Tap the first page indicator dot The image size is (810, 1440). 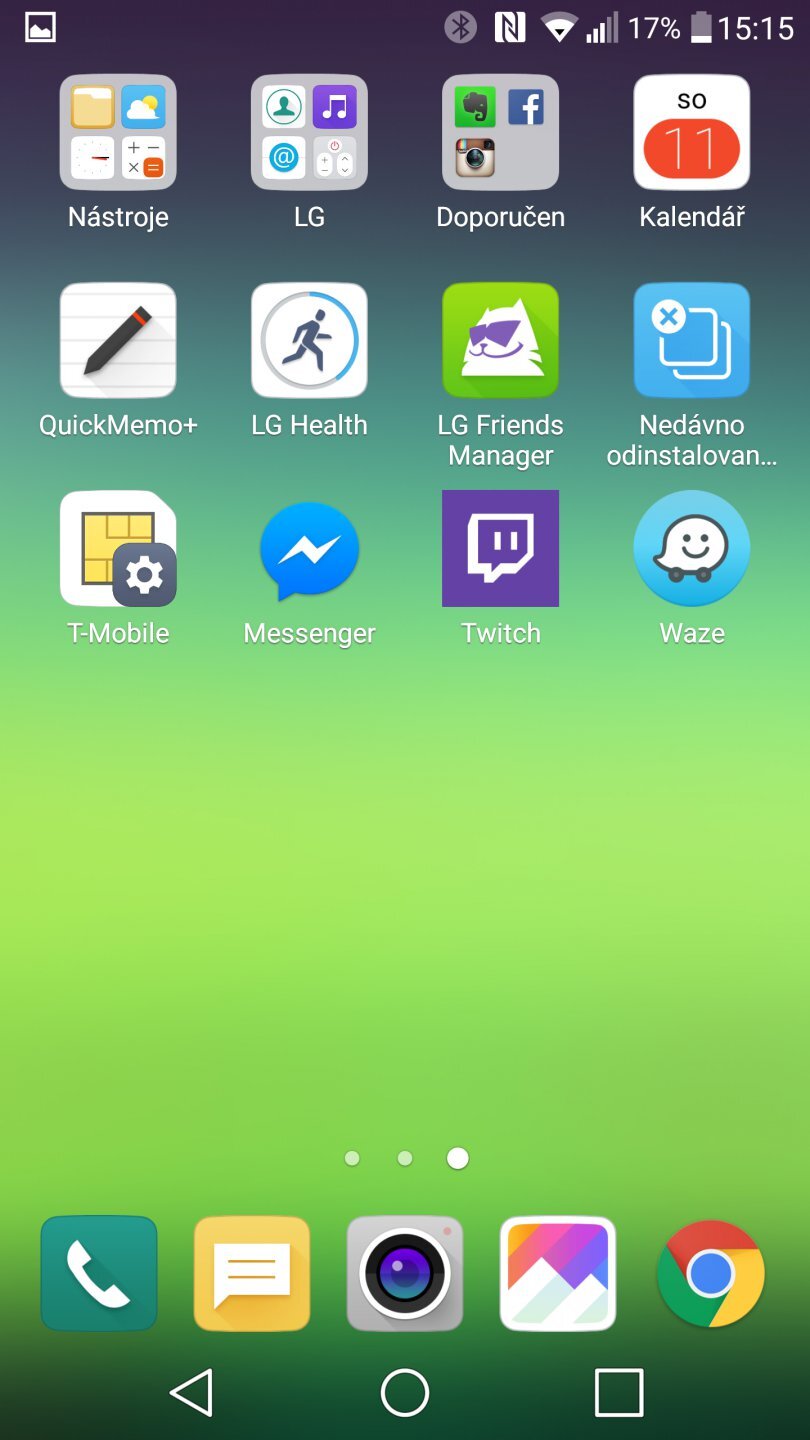(x=352, y=1158)
